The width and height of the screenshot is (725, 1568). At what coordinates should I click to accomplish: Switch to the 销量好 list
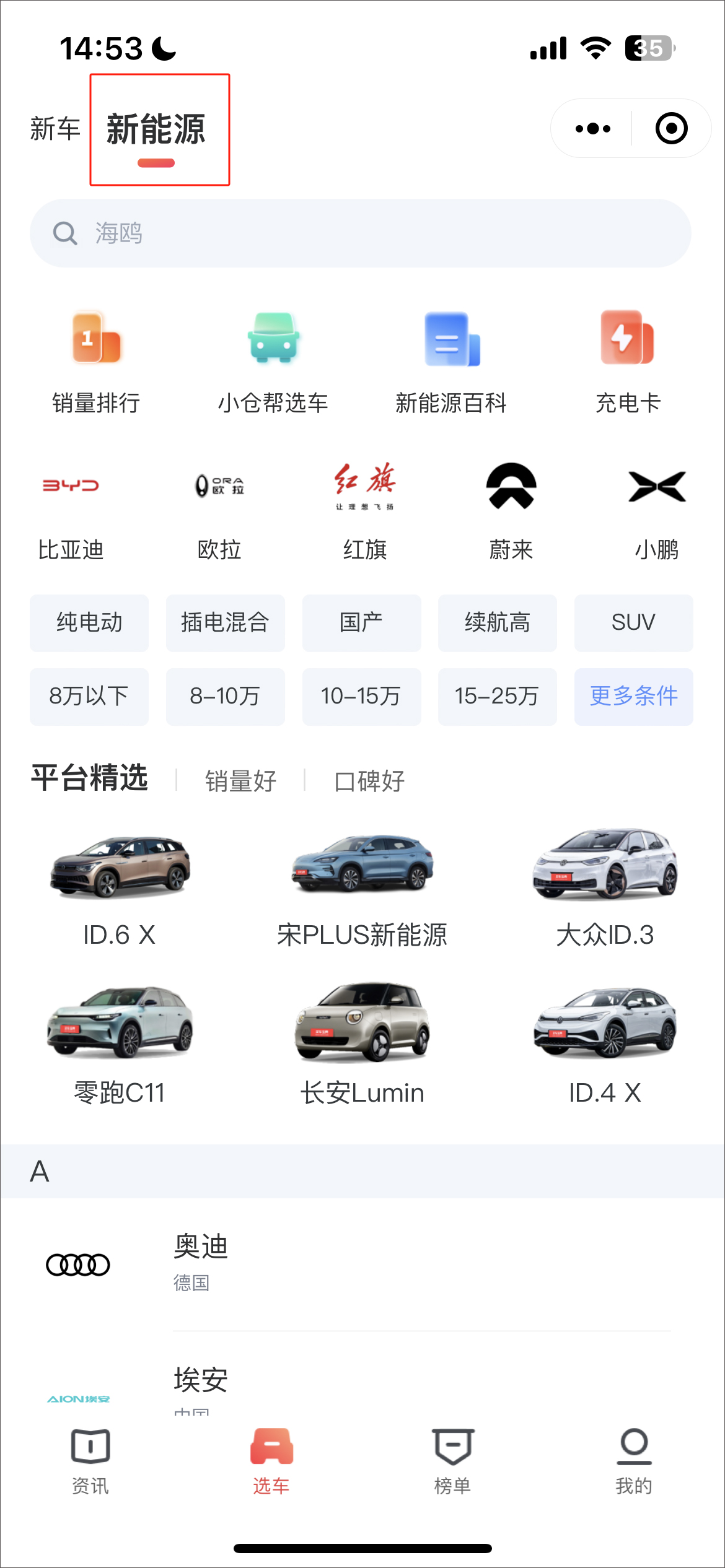[240, 781]
